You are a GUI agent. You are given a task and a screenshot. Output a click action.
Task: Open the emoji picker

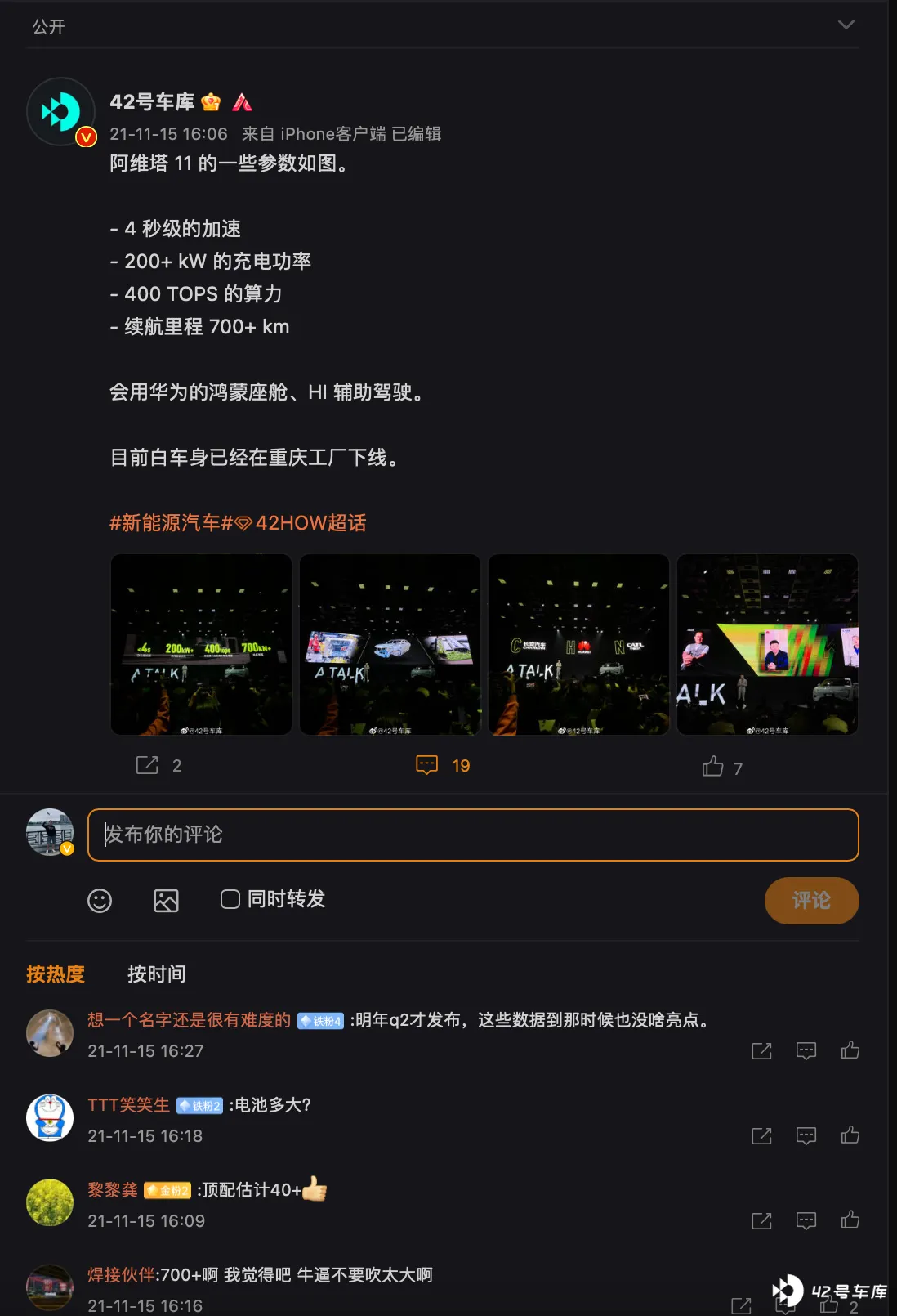click(x=100, y=900)
